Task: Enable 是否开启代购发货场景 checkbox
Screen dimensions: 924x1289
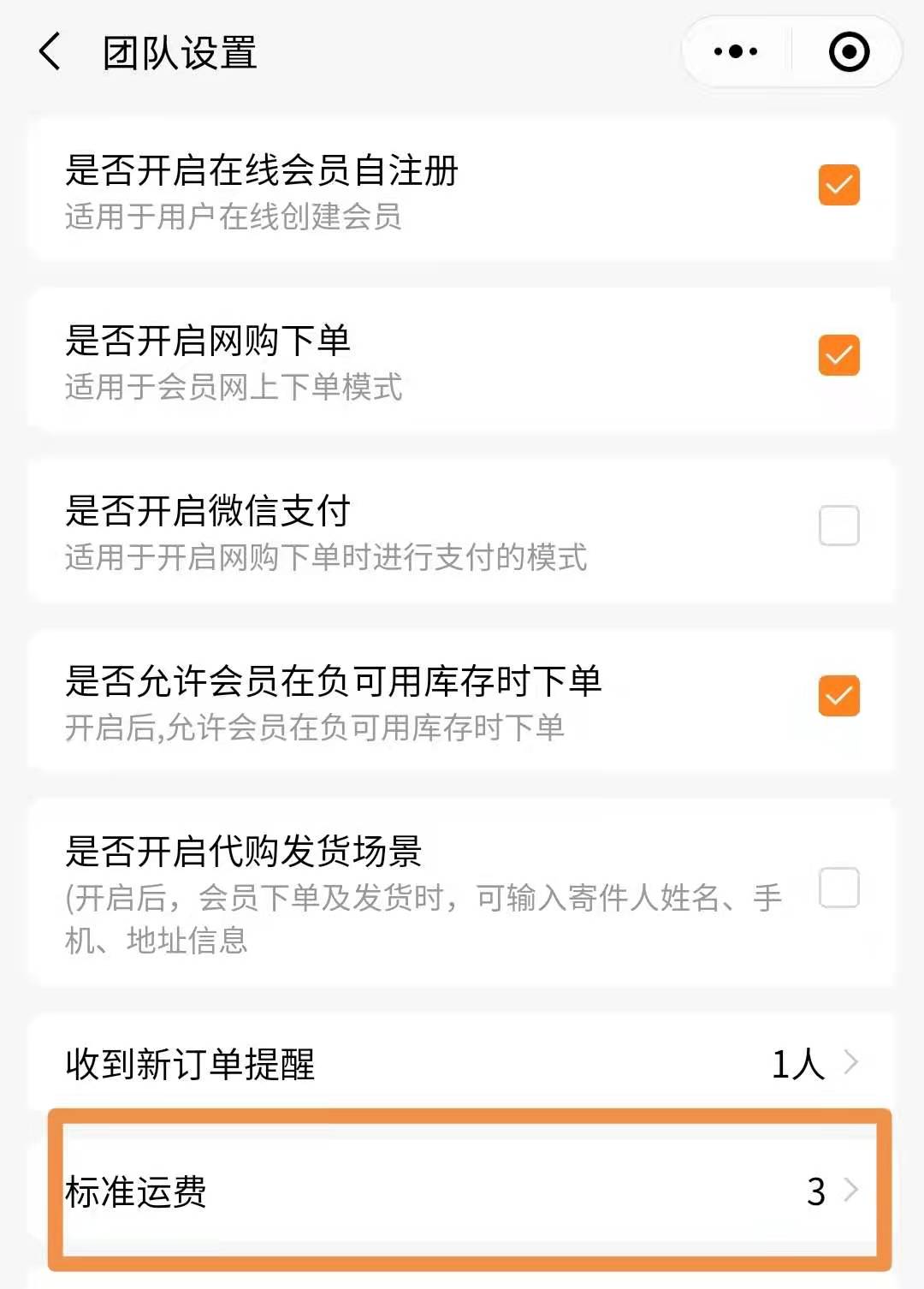Action: tap(838, 888)
